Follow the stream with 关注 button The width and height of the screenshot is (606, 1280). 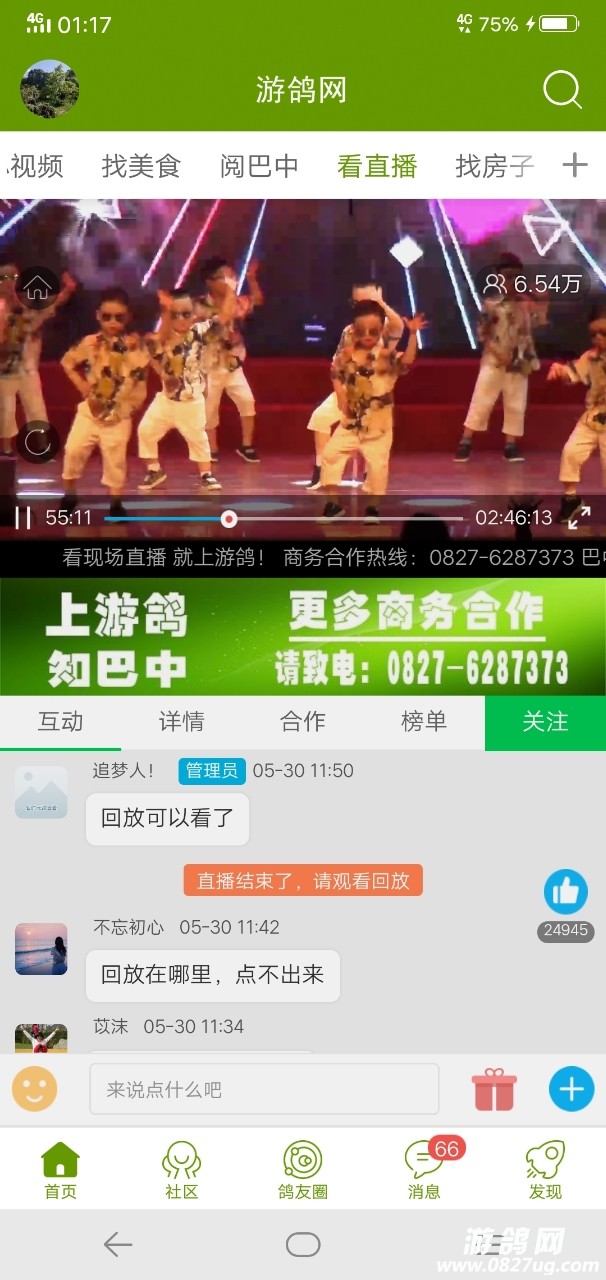tap(545, 722)
